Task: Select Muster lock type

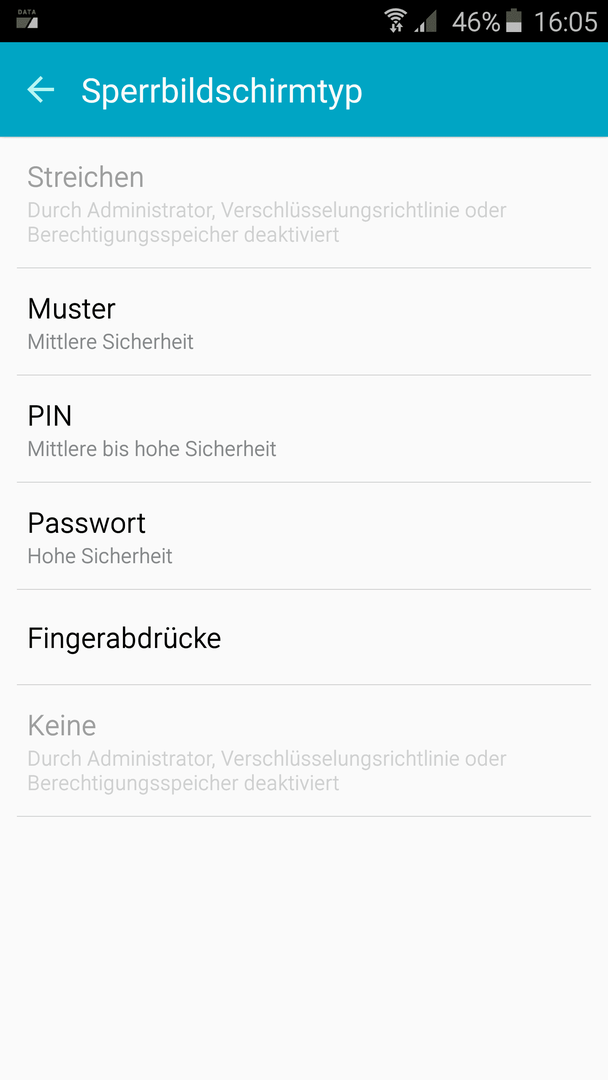Action: pyautogui.click(x=304, y=322)
